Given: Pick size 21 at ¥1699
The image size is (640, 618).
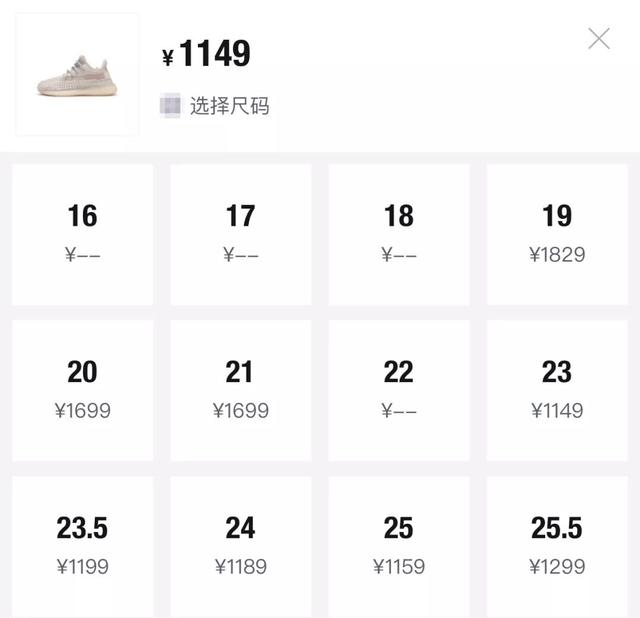Looking at the screenshot, I should tap(240, 390).
